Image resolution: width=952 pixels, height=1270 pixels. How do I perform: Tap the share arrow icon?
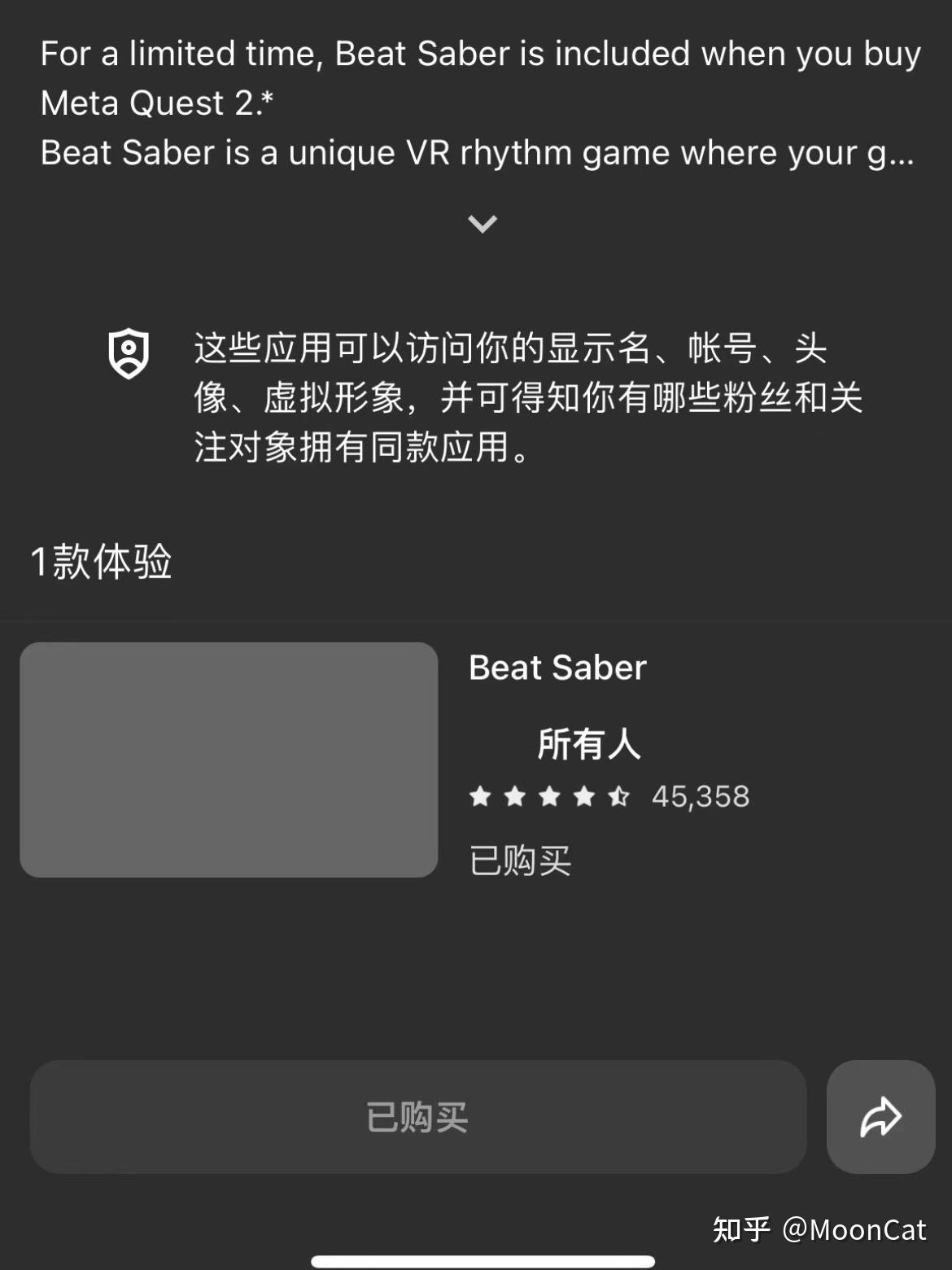[x=880, y=1118]
